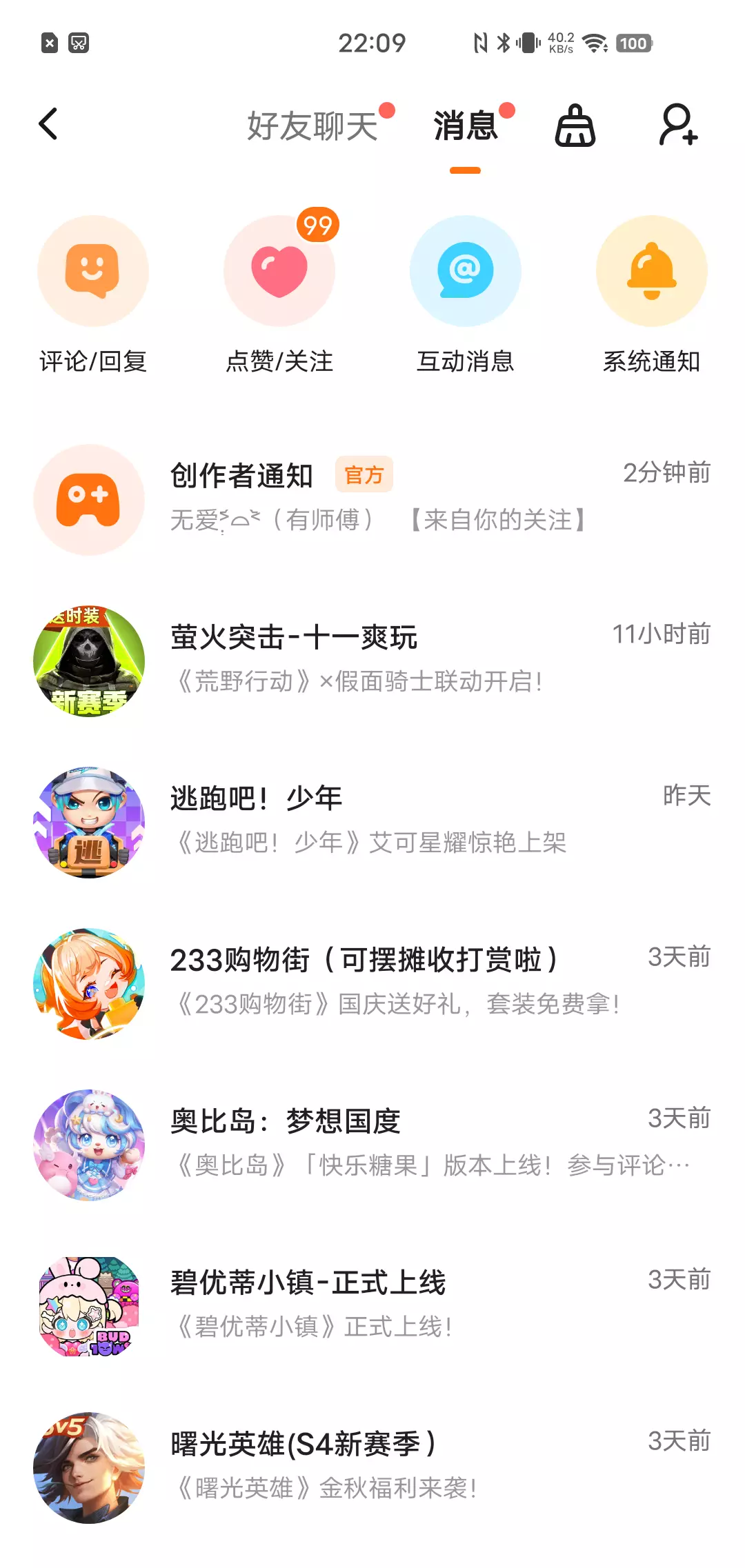The image size is (745, 1568).
Task: Open the 逃跑吧！少年 message
Action: [x=372, y=822]
